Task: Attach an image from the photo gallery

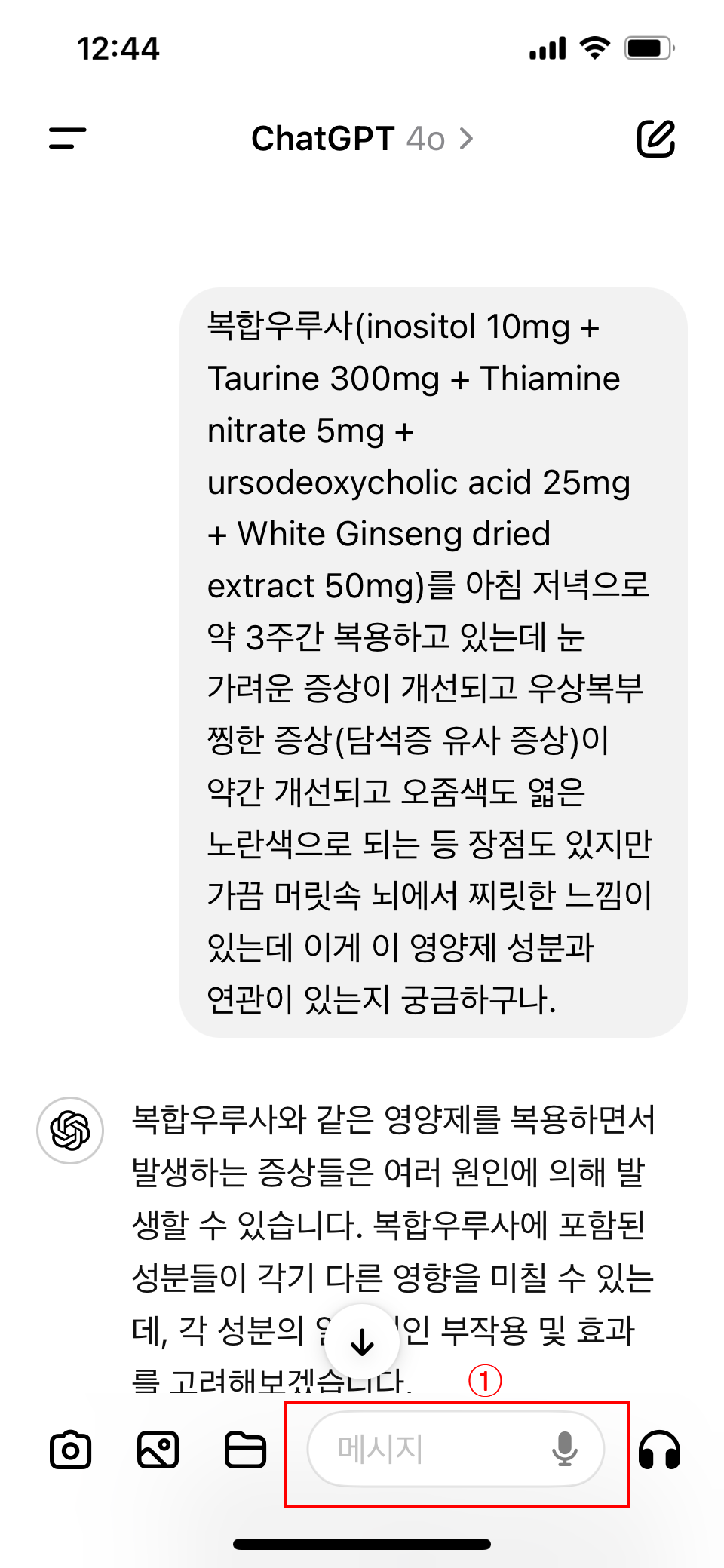Action: pyautogui.click(x=158, y=1450)
